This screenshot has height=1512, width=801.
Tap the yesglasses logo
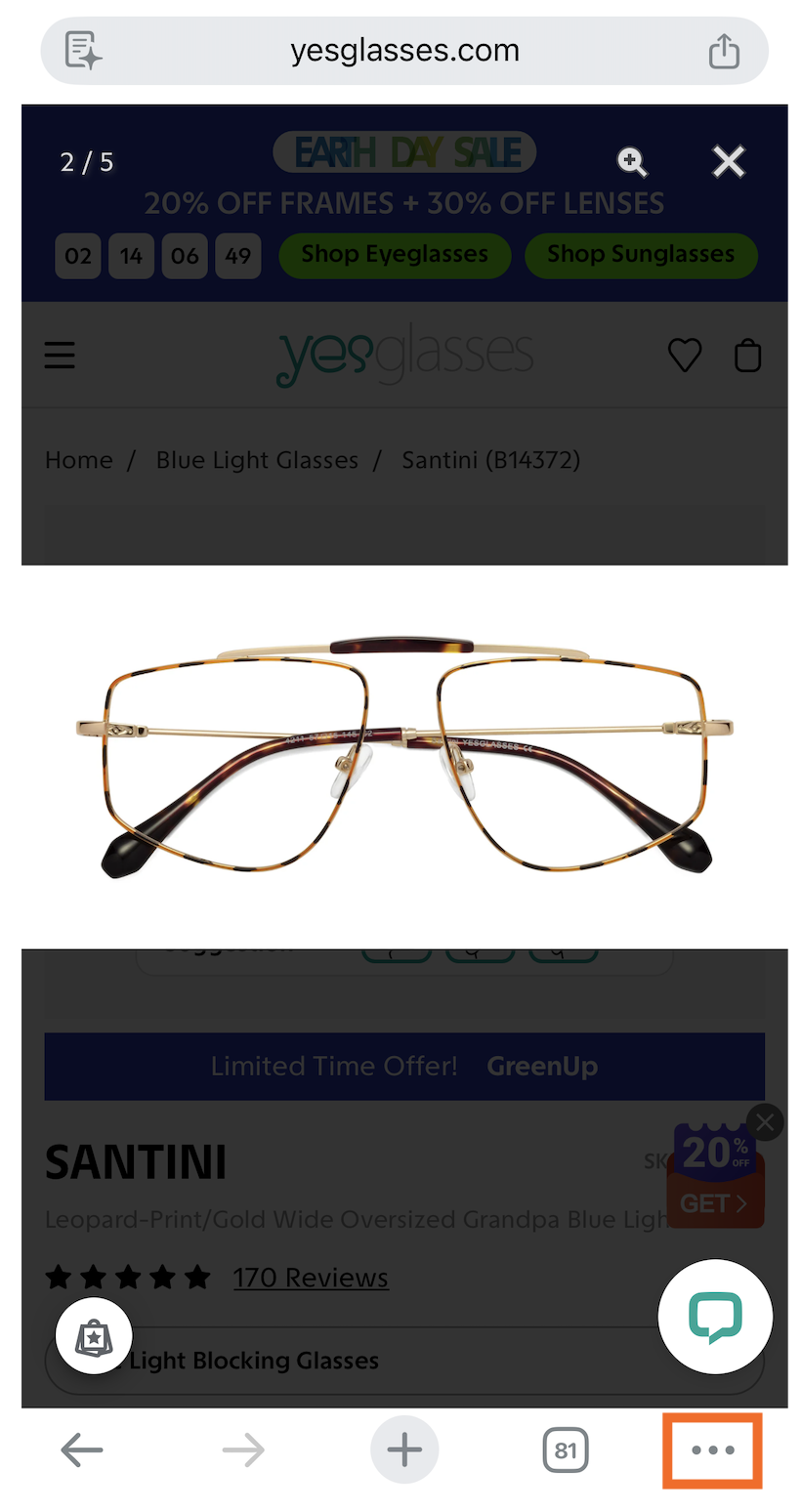click(x=404, y=354)
